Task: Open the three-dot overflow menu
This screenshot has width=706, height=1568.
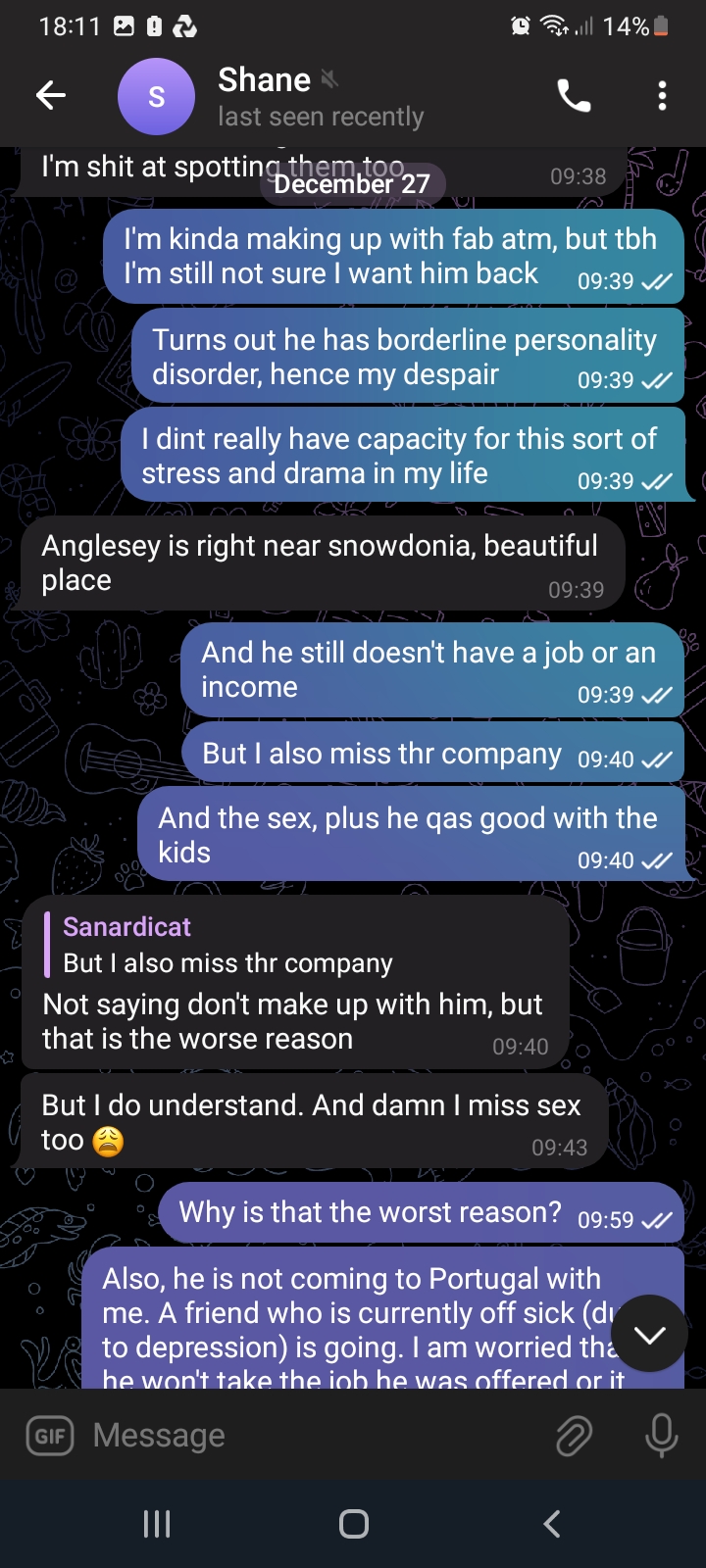Action: coord(663,96)
